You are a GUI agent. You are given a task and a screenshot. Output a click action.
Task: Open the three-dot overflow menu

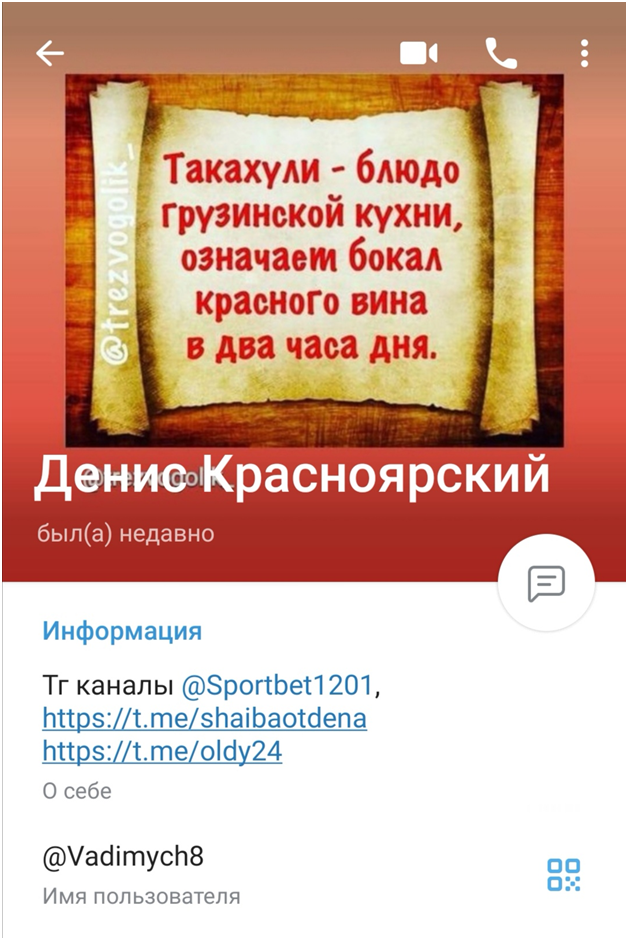point(584,53)
